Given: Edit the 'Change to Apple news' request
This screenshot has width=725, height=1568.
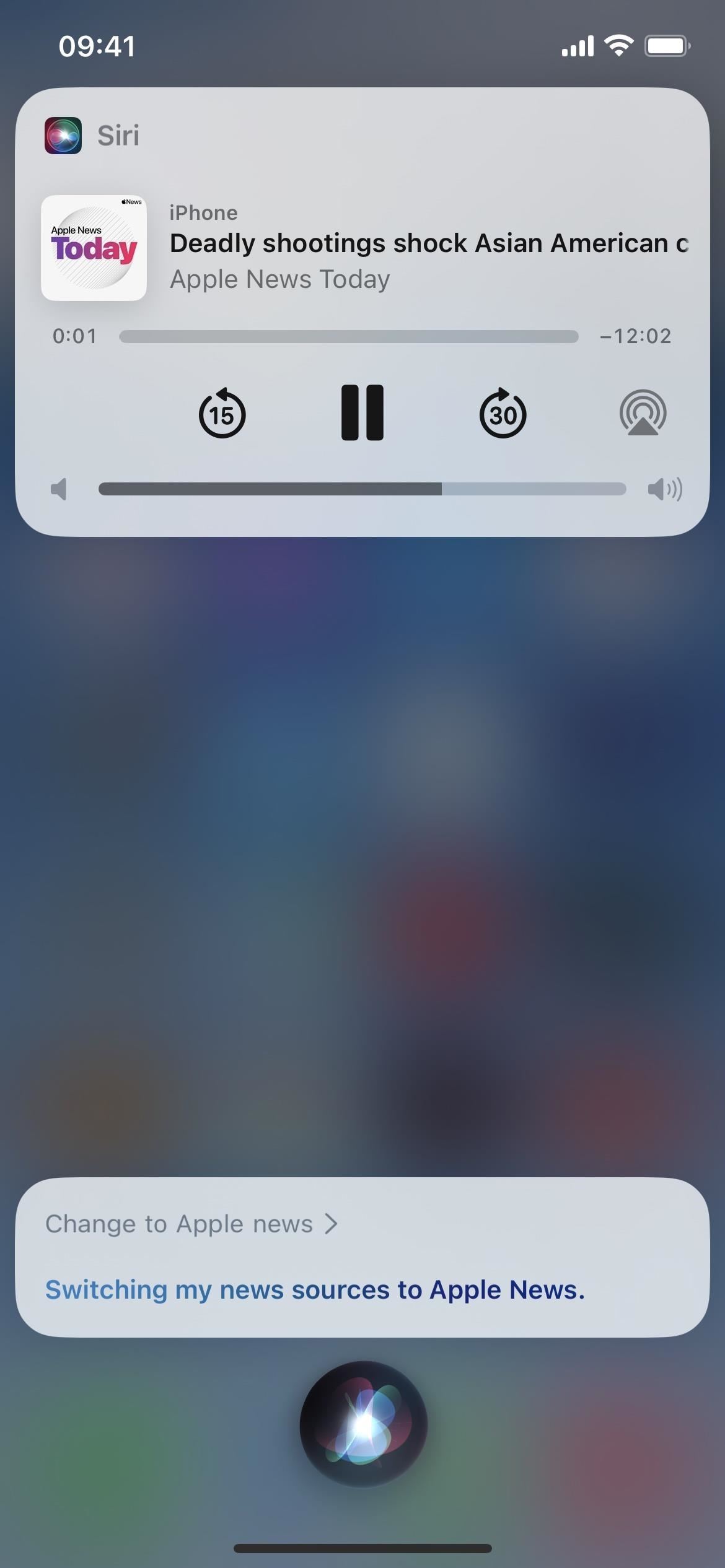Looking at the screenshot, I should tap(191, 1224).
